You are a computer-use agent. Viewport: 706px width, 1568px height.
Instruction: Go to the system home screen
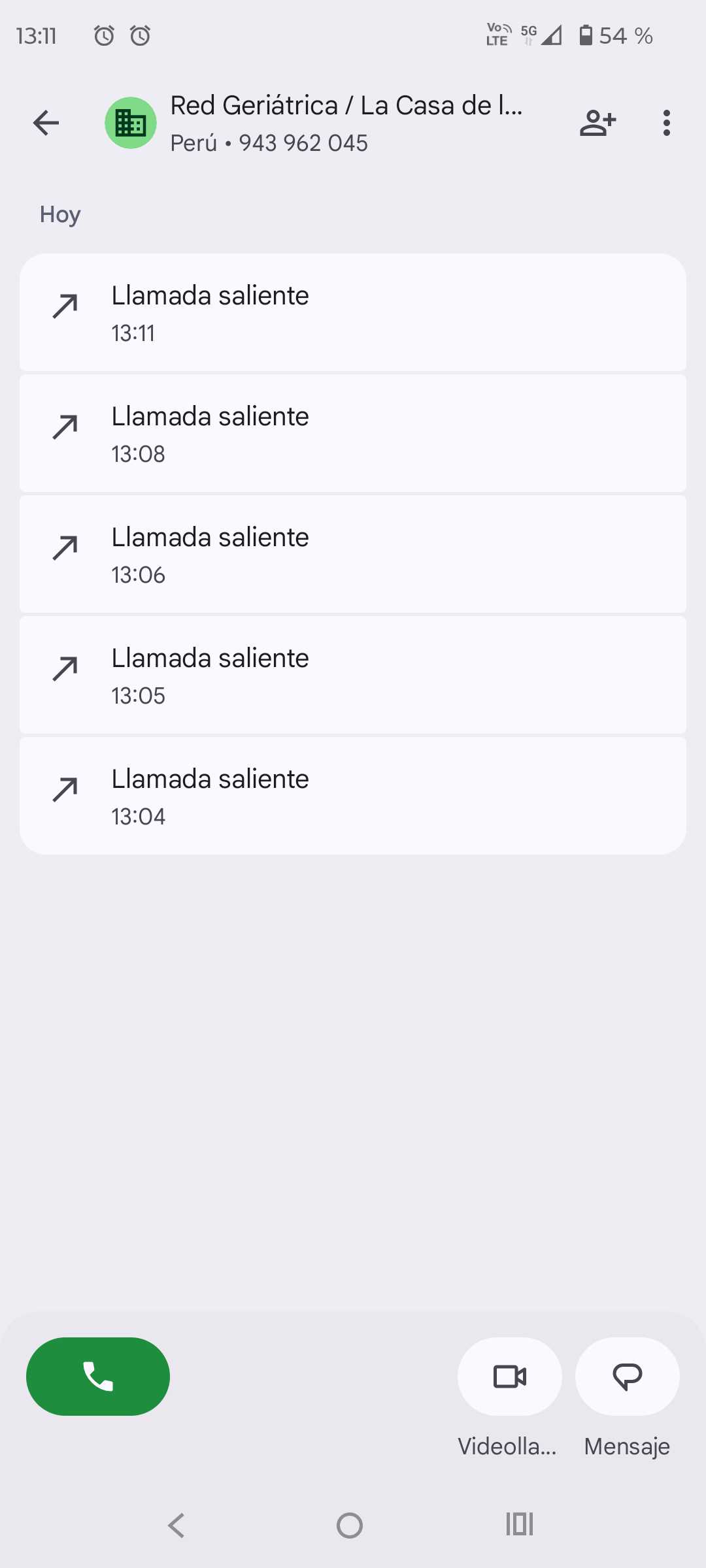click(x=350, y=1526)
